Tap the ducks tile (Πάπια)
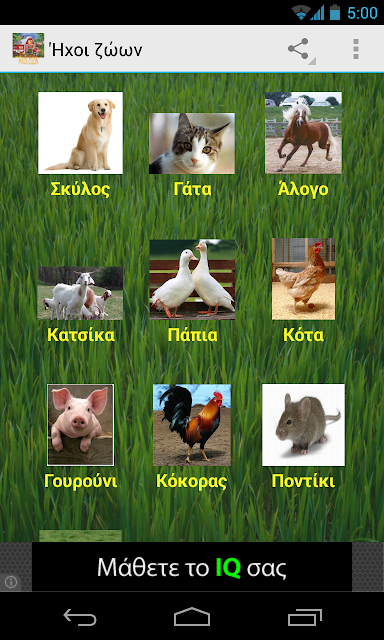 (192, 280)
